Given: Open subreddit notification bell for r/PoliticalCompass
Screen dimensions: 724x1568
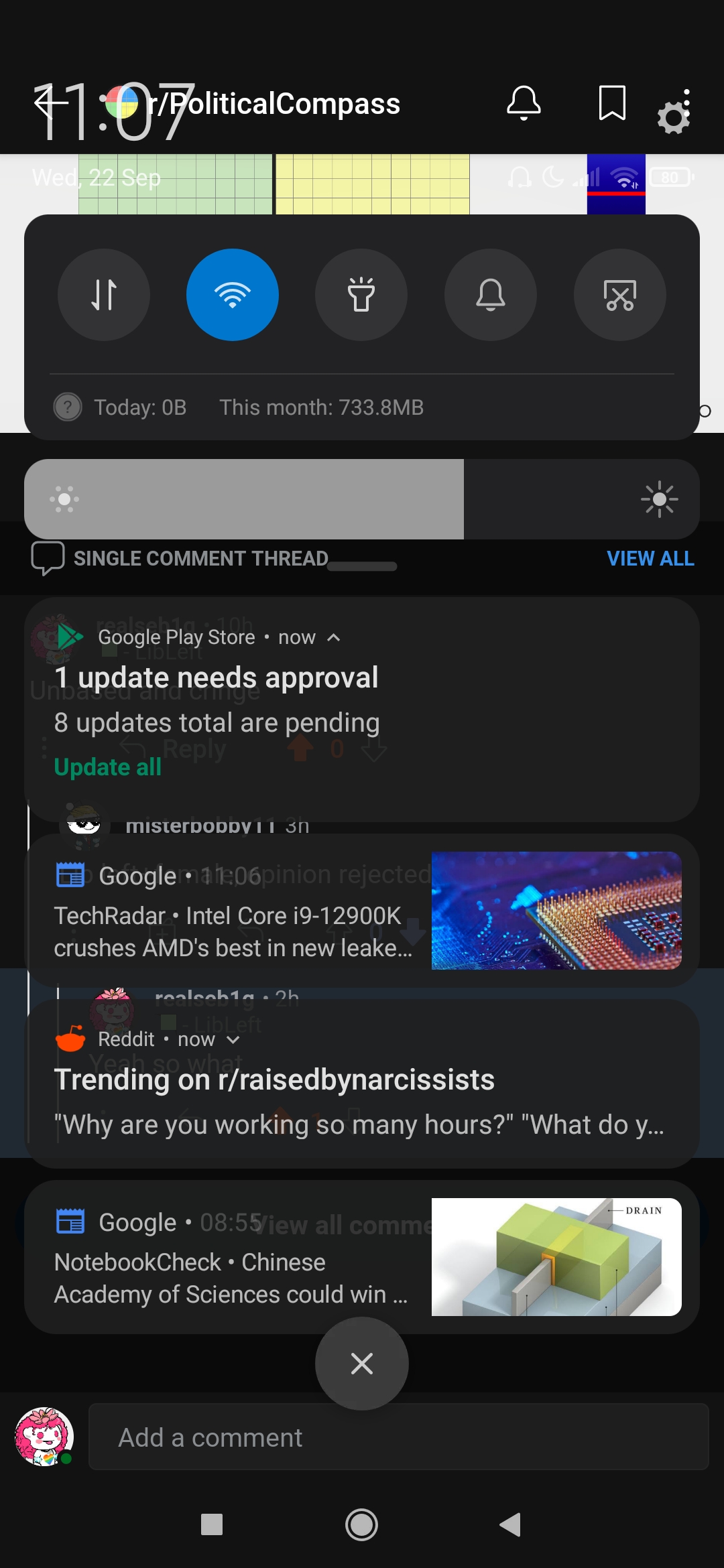Looking at the screenshot, I should [x=524, y=103].
